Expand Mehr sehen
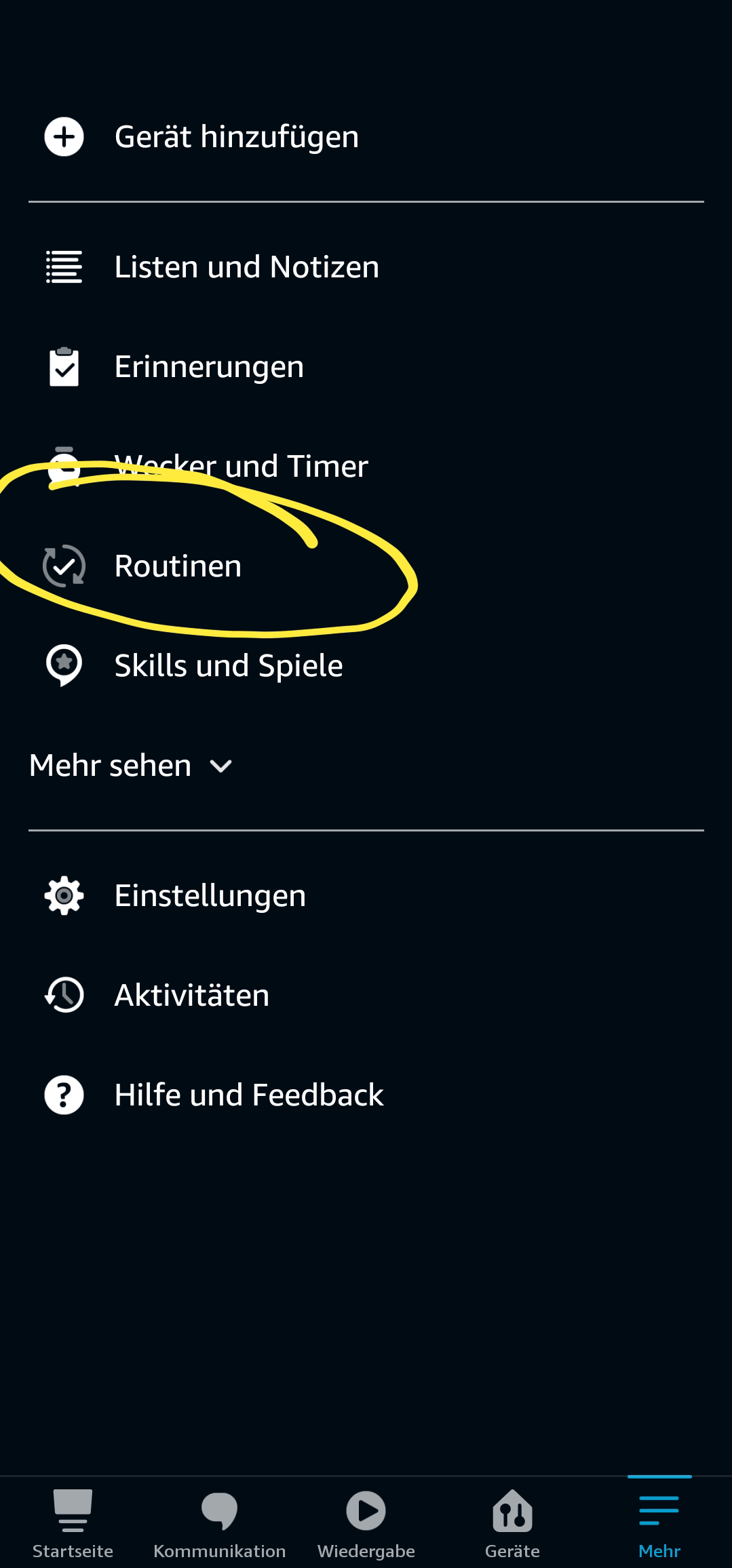Image resolution: width=732 pixels, height=1568 pixels. point(131,766)
